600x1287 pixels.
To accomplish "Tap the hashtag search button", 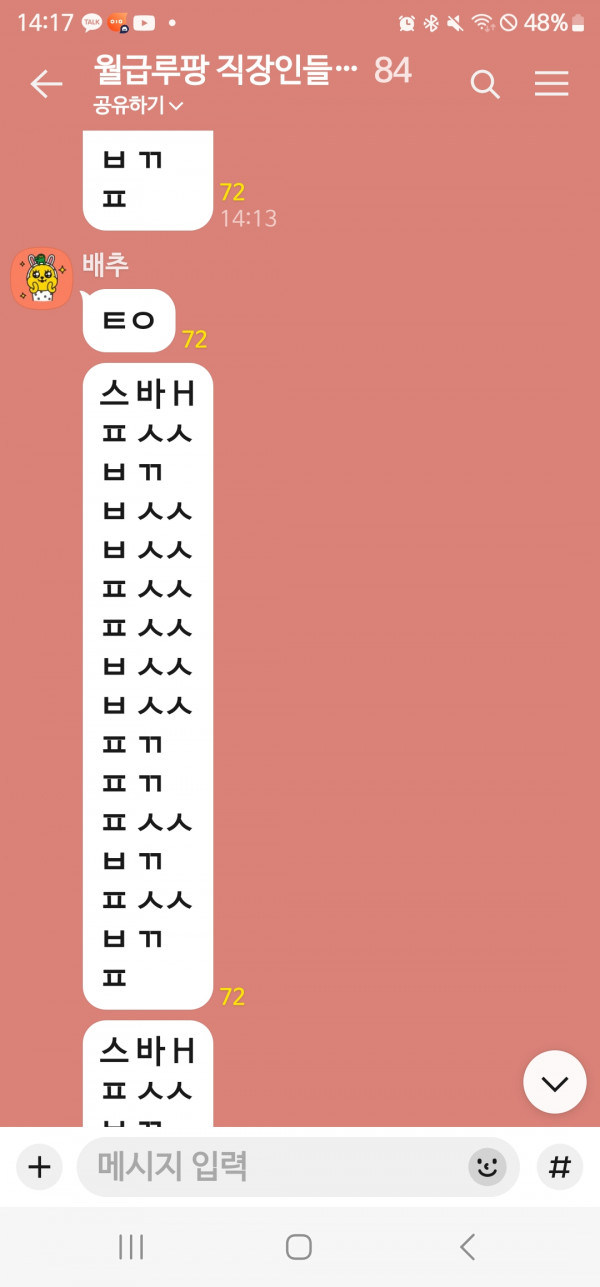I will click(x=561, y=1166).
